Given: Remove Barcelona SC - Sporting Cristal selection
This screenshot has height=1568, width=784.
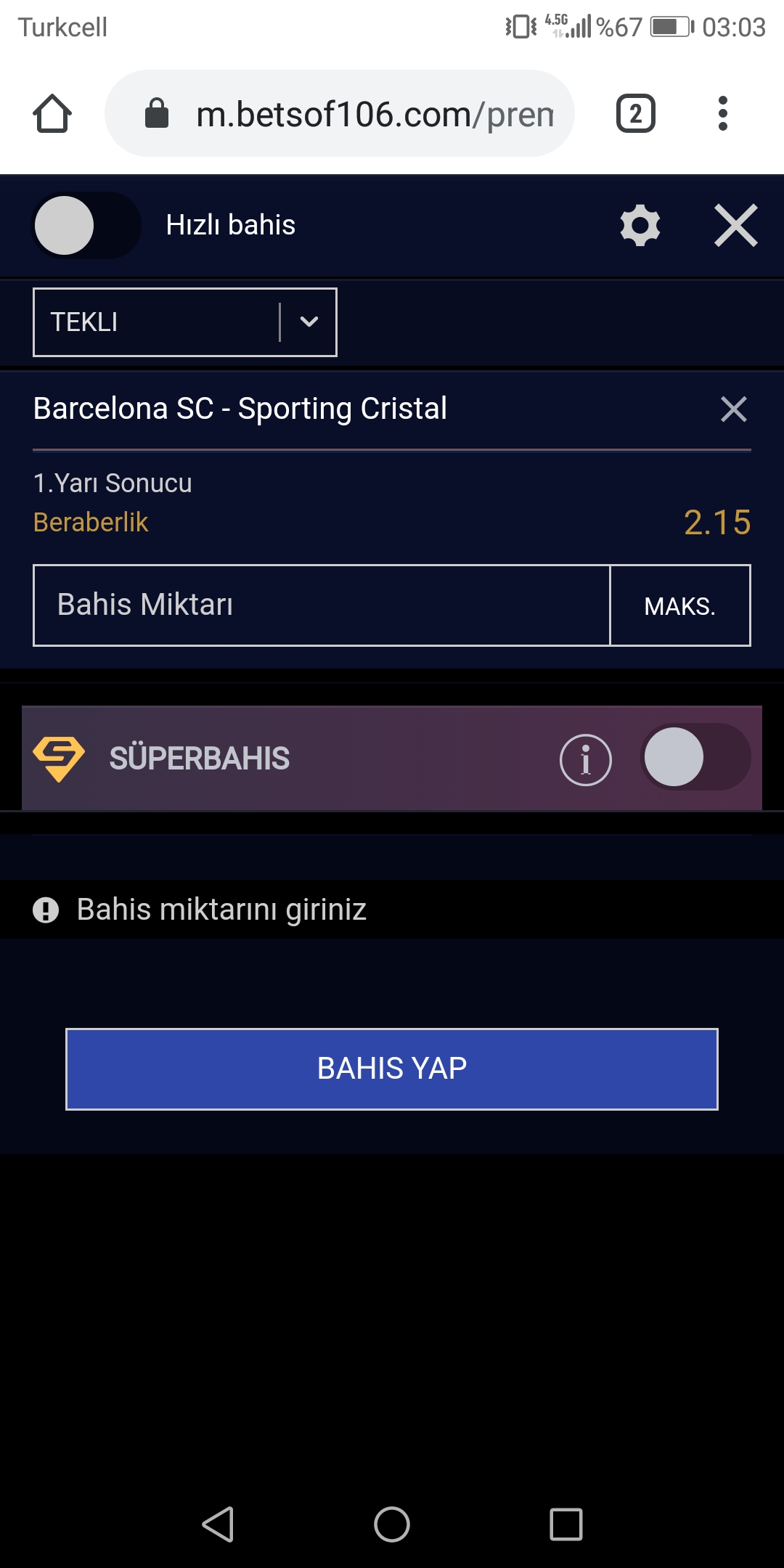Looking at the screenshot, I should pos(734,409).
